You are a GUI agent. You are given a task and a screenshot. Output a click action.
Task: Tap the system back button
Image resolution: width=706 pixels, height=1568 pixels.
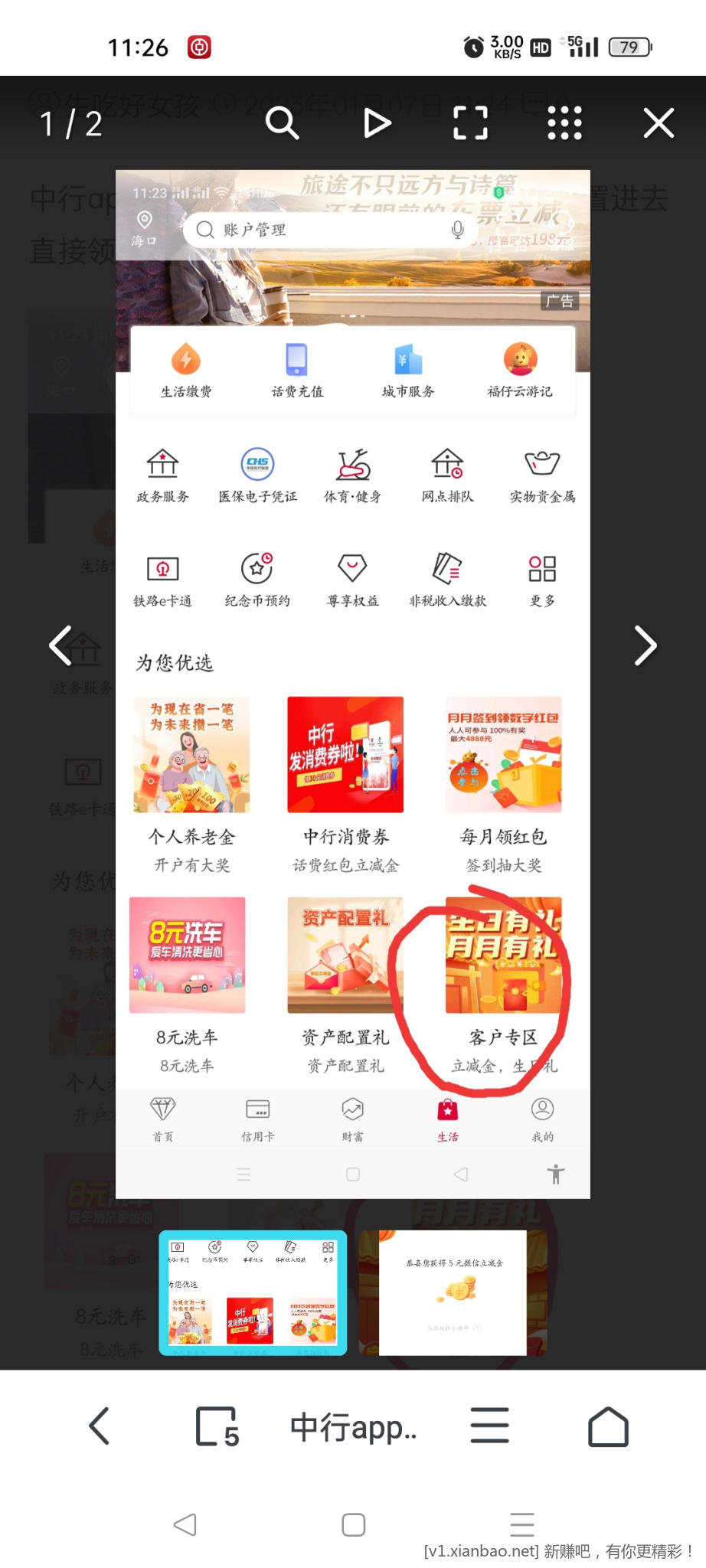[x=185, y=1524]
